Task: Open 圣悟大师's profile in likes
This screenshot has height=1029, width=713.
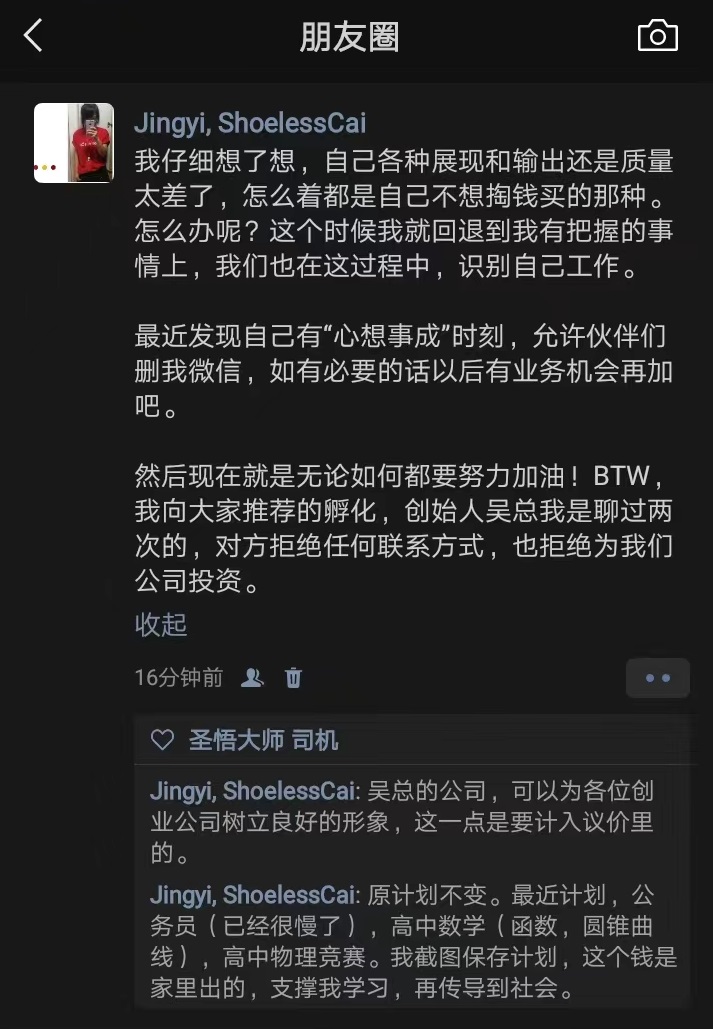Action: coord(236,740)
